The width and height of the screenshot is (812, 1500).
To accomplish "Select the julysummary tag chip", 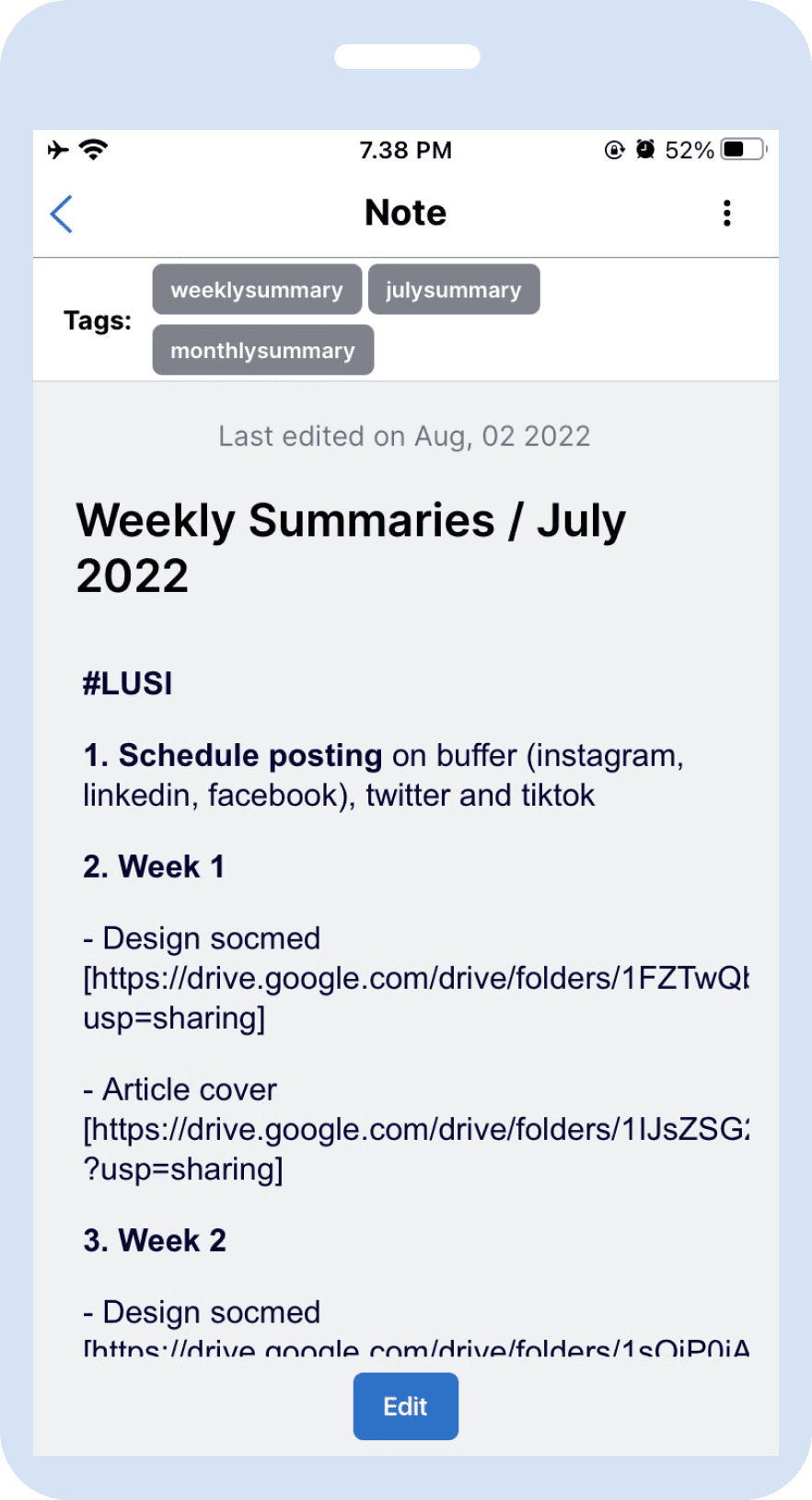I will pyautogui.click(x=454, y=290).
